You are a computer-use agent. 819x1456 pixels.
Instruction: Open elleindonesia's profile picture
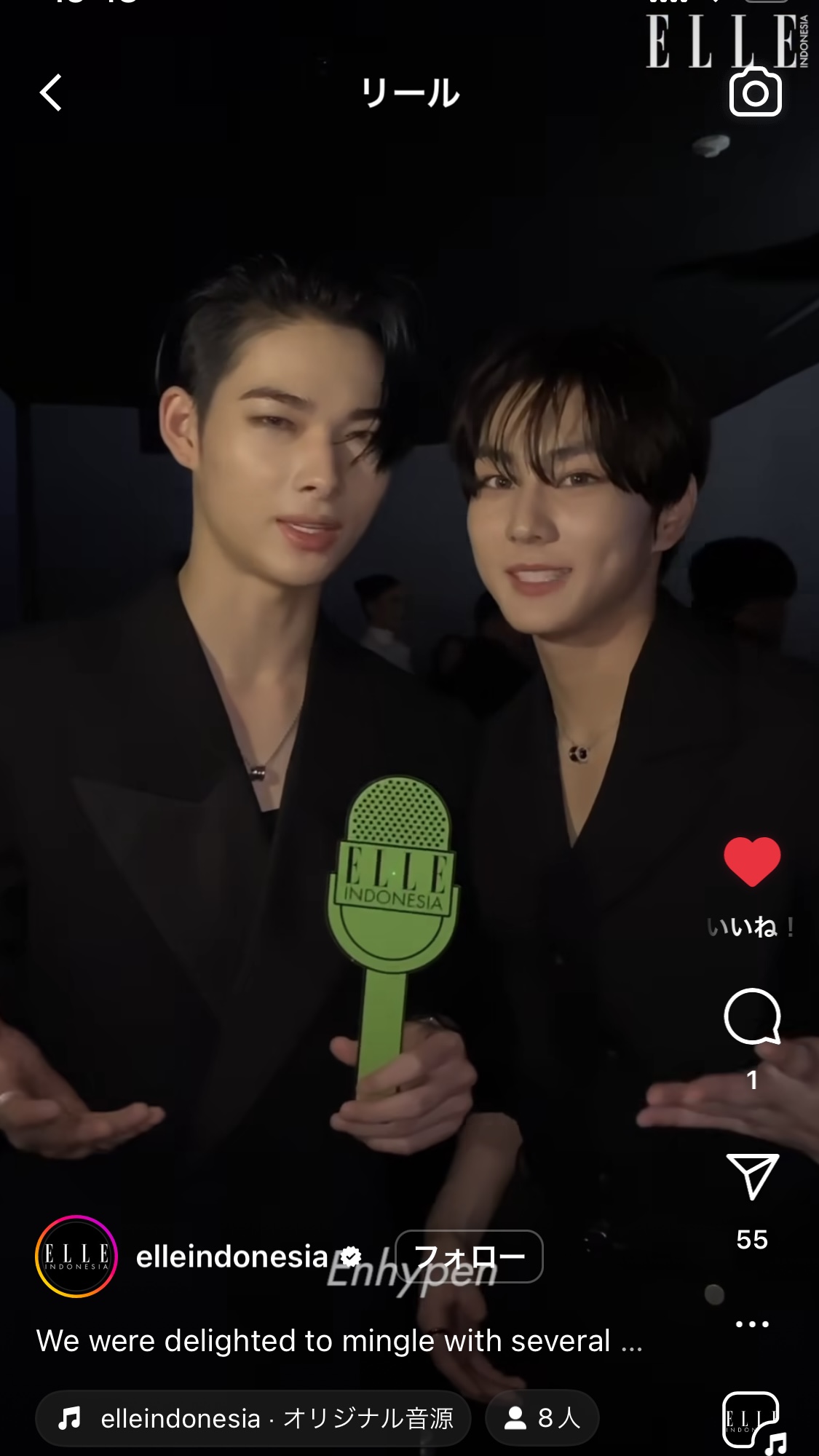point(76,1256)
